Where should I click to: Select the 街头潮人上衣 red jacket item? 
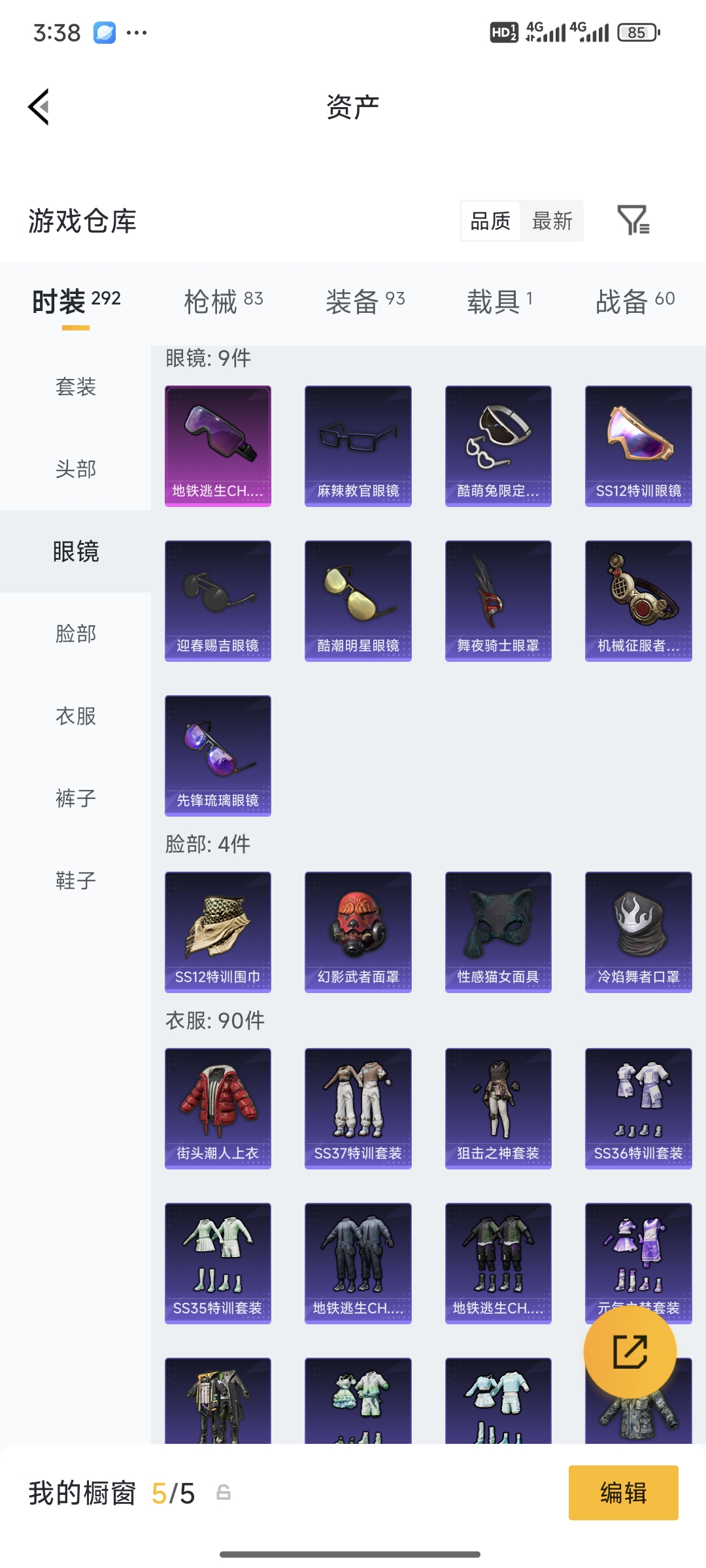tap(218, 1107)
